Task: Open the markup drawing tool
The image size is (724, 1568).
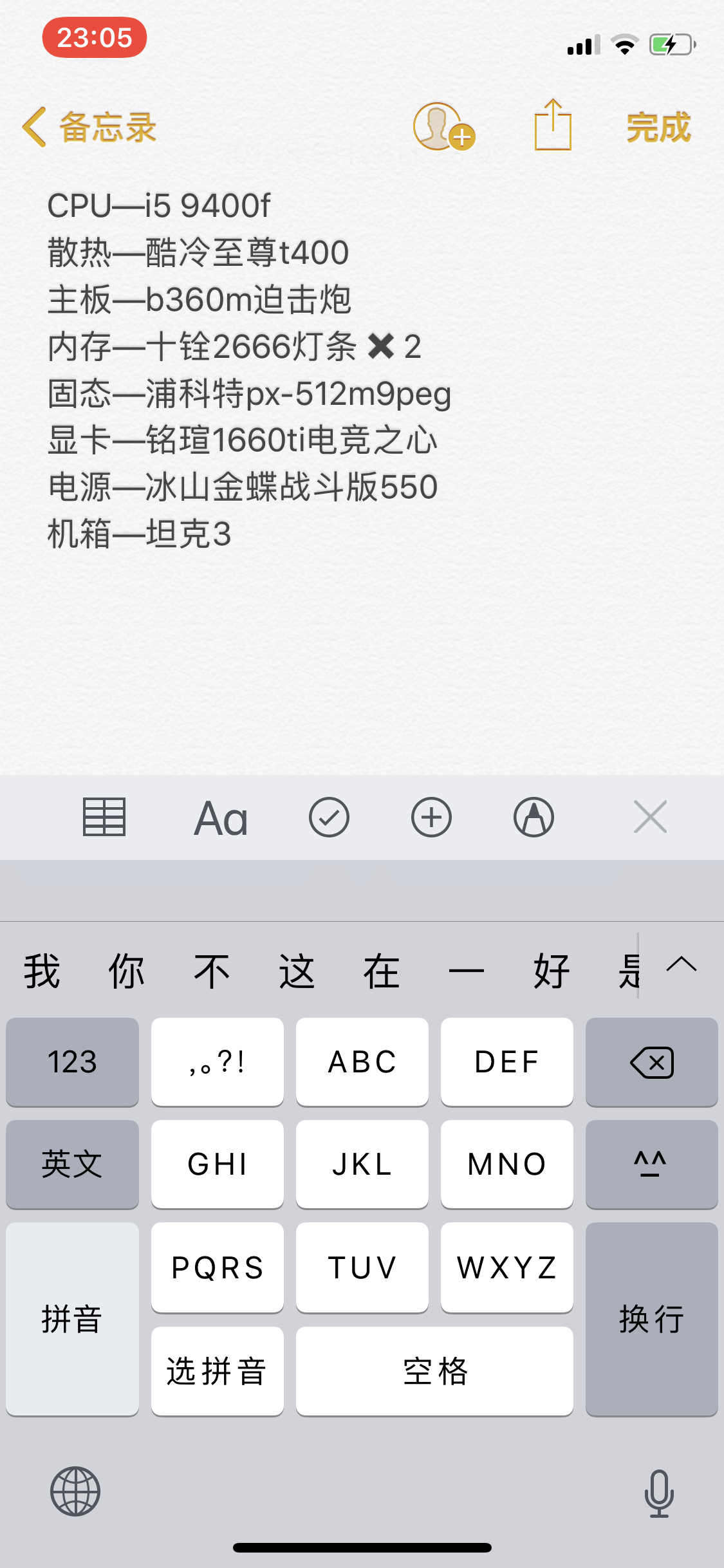Action: [534, 817]
